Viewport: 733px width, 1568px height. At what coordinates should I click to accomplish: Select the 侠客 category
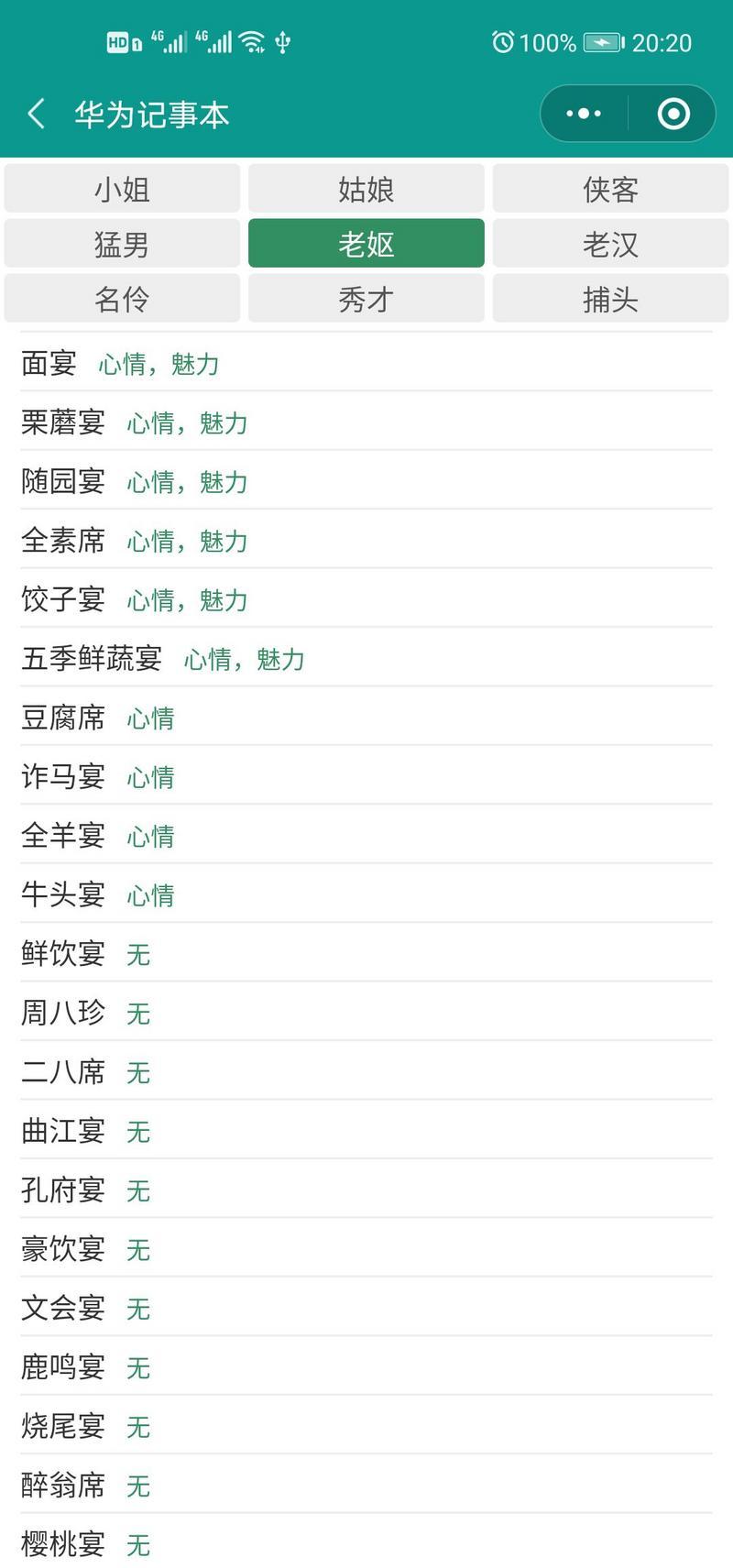pyautogui.click(x=610, y=189)
